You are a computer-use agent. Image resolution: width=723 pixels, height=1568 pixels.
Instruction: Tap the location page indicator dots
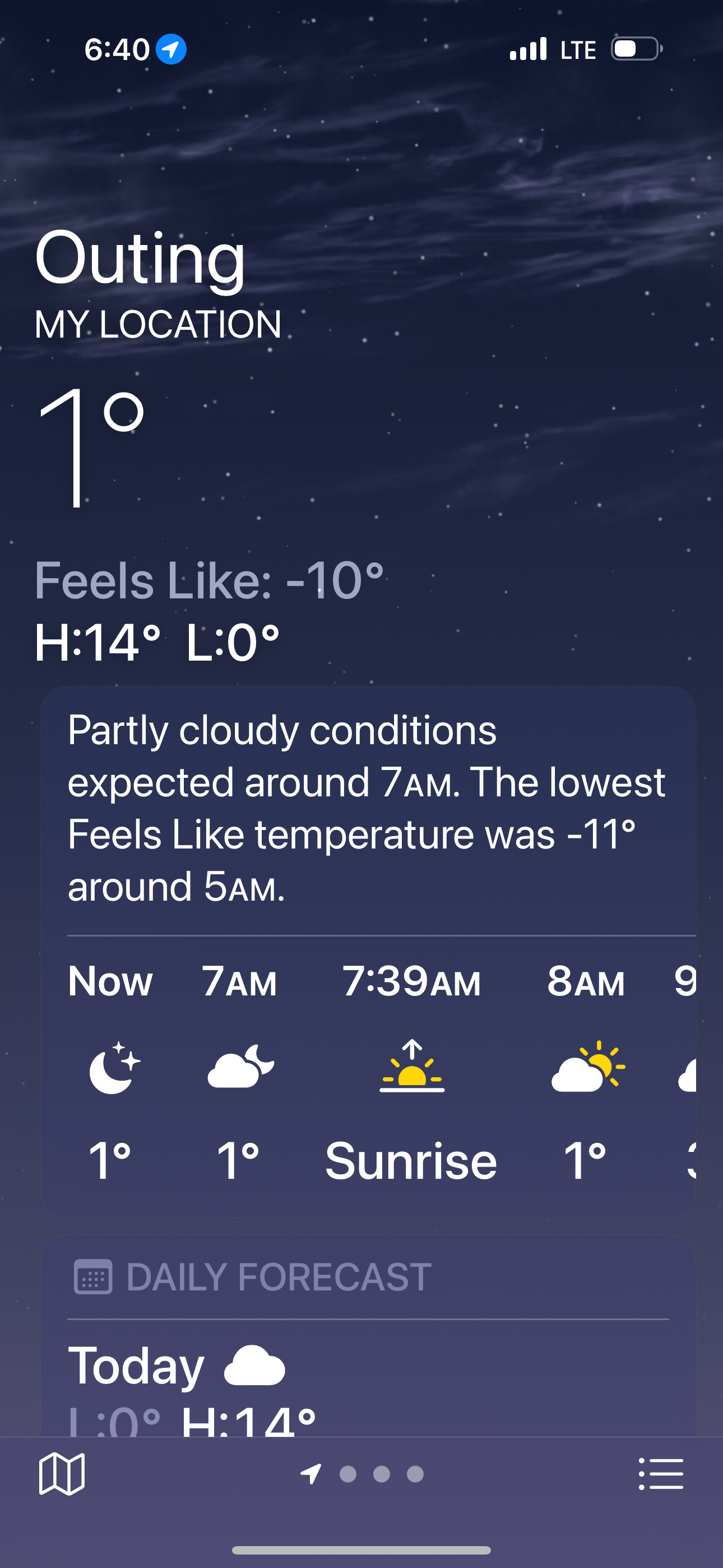pos(362,1474)
